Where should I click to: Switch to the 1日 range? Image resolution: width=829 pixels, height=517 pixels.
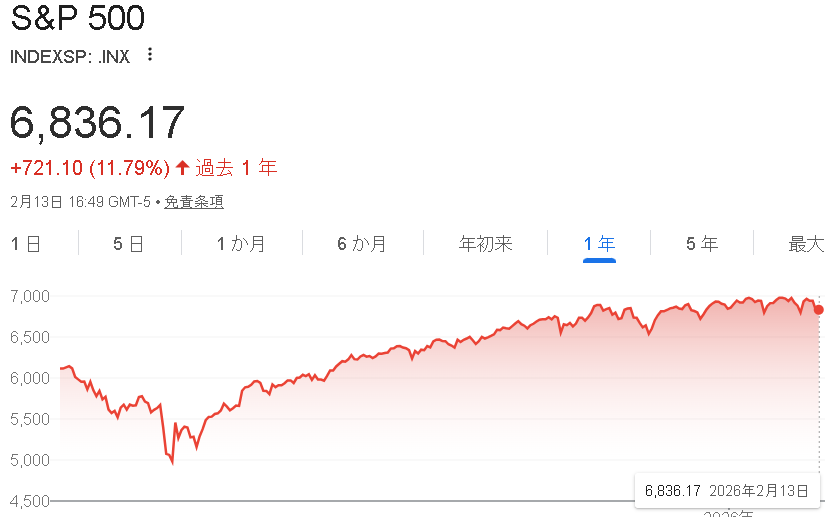25,244
